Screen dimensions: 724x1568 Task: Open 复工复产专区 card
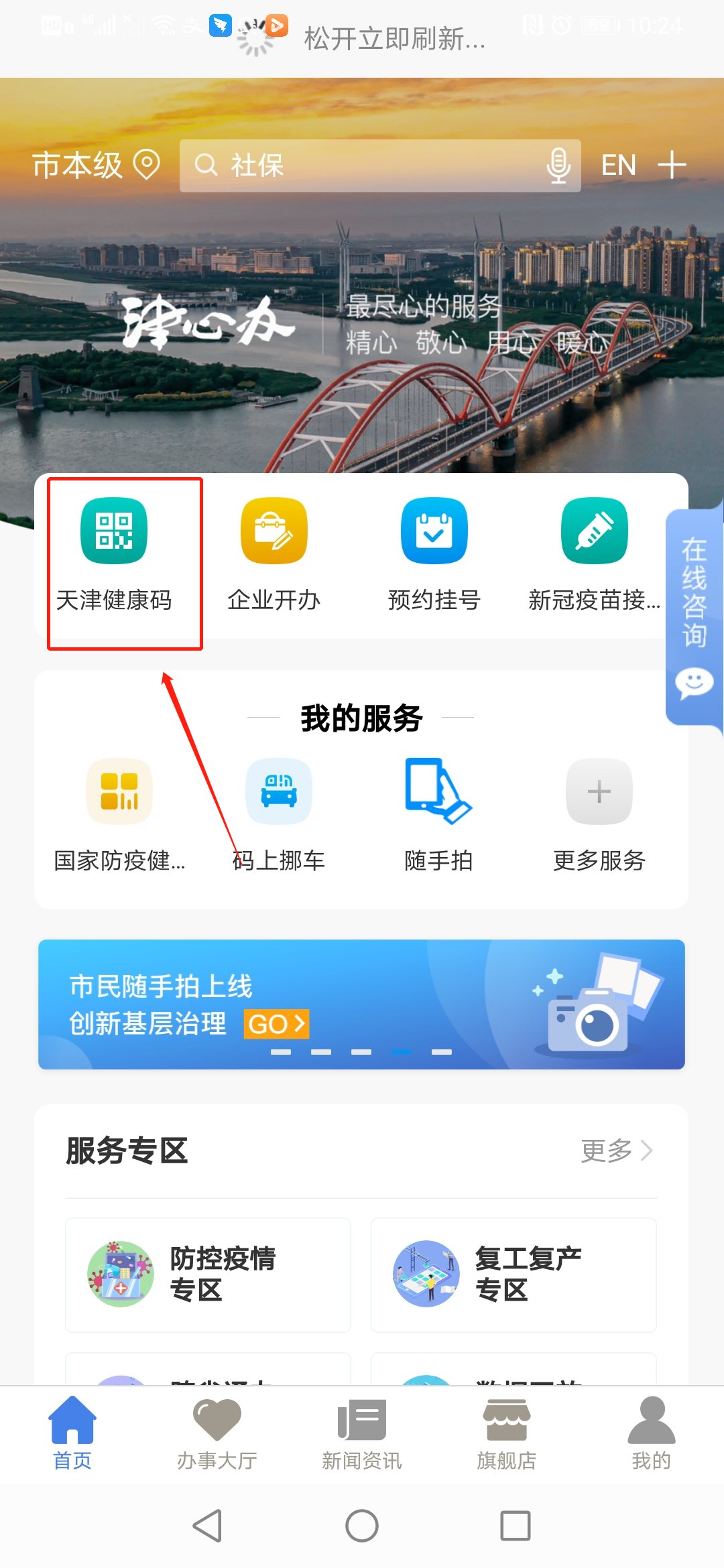coord(514,1275)
